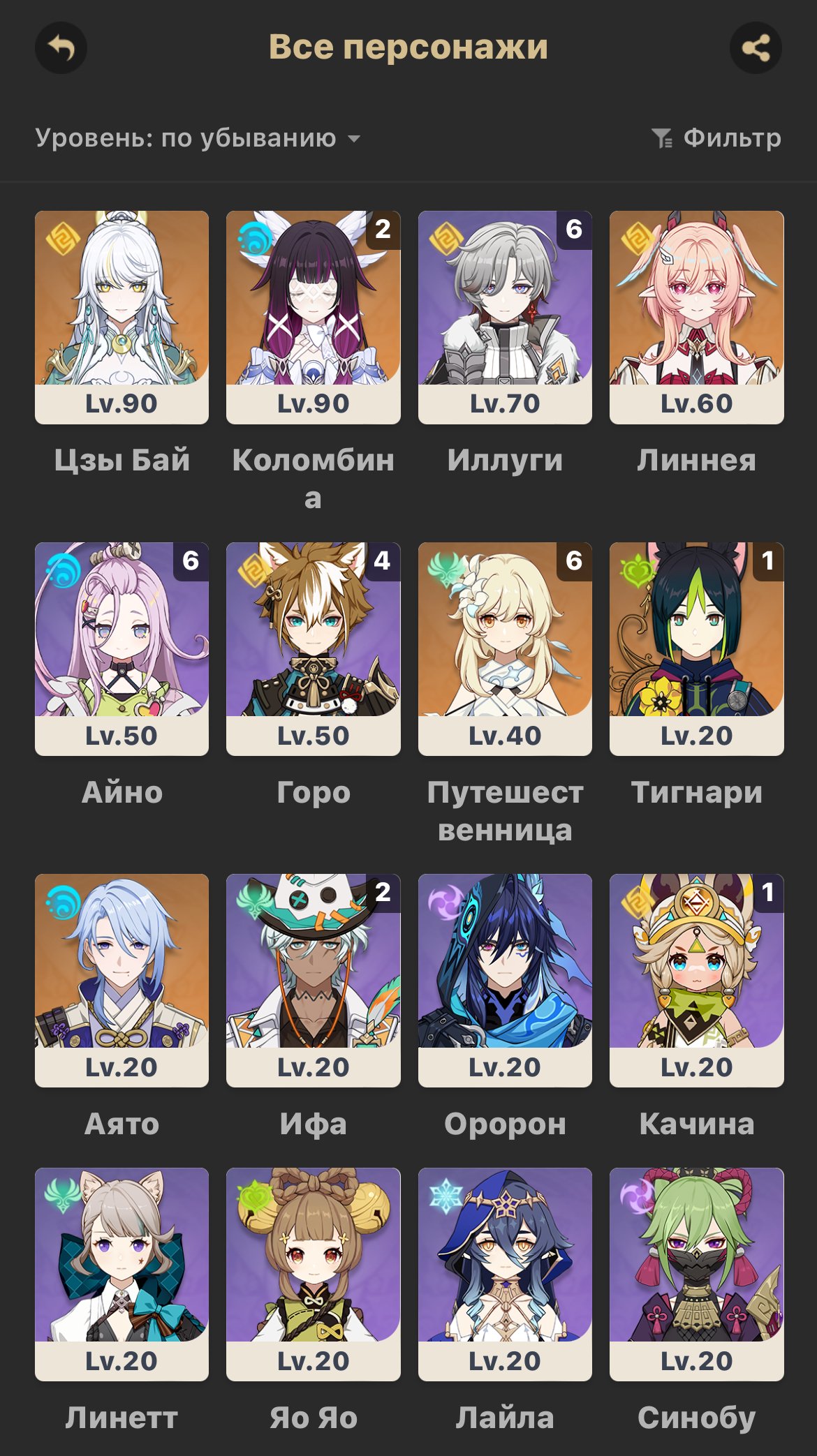Screen dimensions: 817x1456
Task: Open the Тигнари character card
Action: pyautogui.click(x=697, y=649)
